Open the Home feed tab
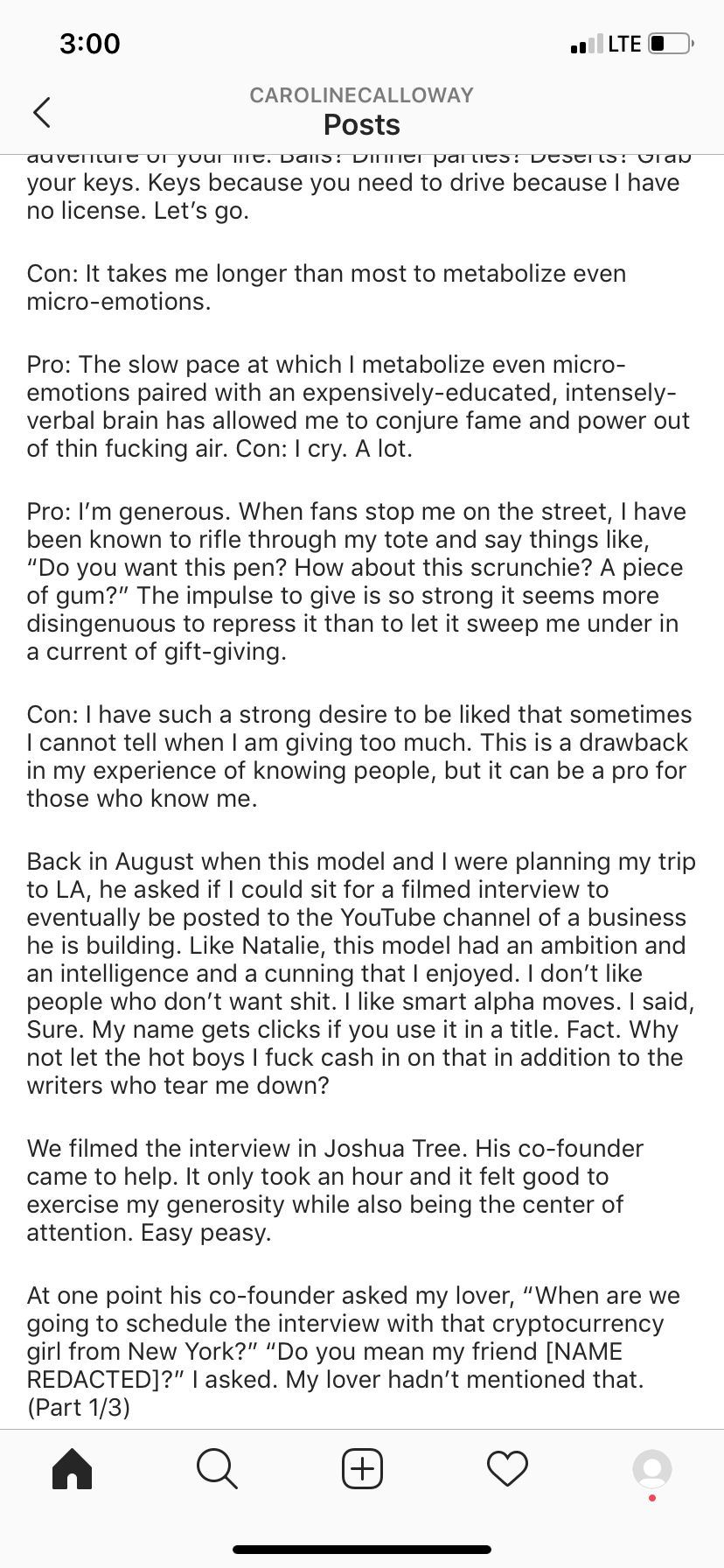The width and height of the screenshot is (724, 1568). tap(72, 1468)
